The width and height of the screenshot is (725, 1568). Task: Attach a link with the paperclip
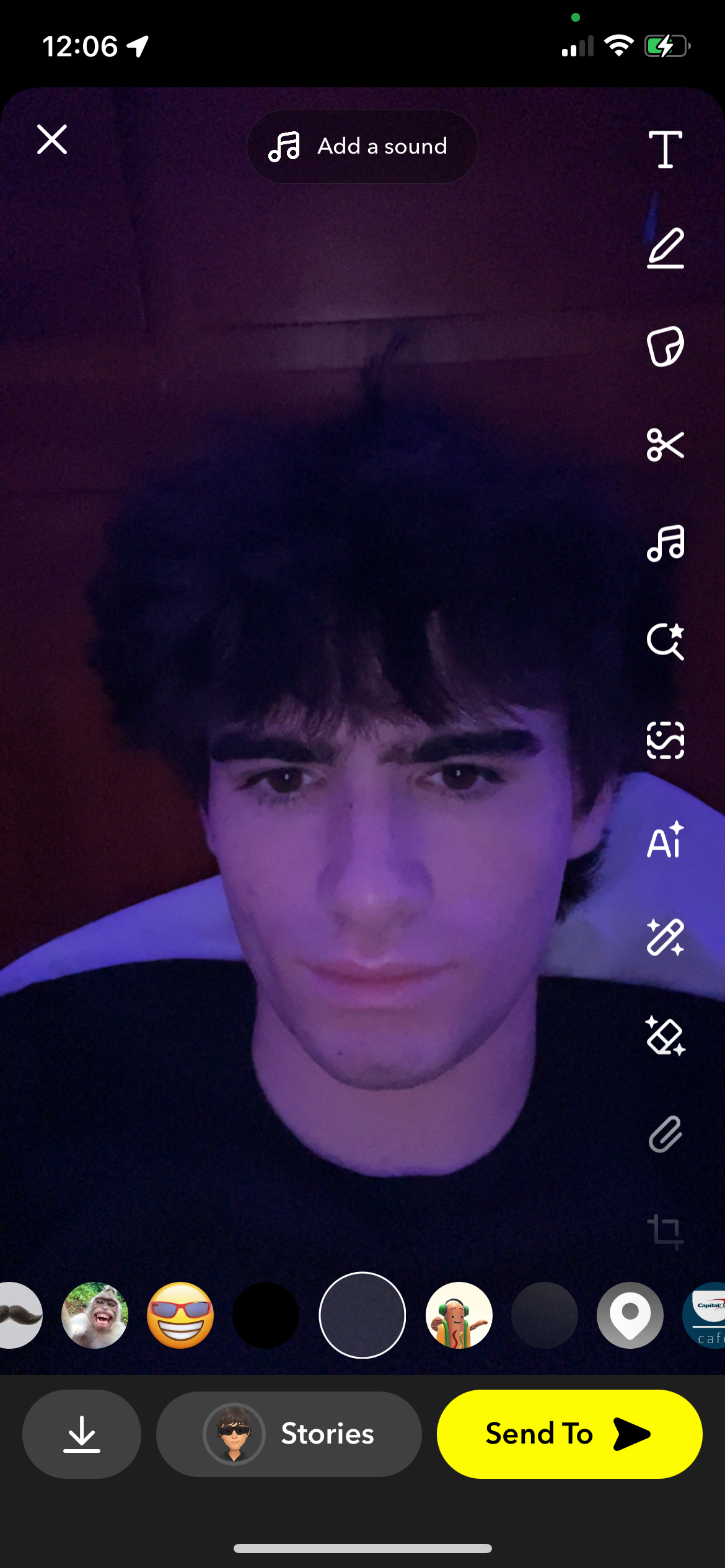pyautogui.click(x=665, y=1135)
